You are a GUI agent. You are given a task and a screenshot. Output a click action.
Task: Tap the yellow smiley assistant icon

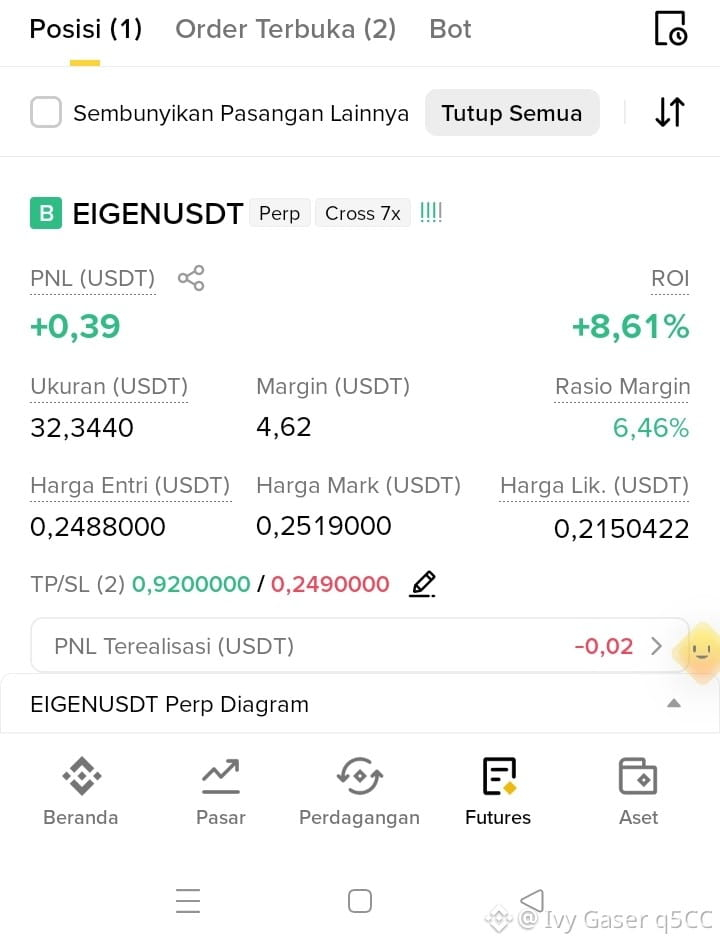coord(700,651)
